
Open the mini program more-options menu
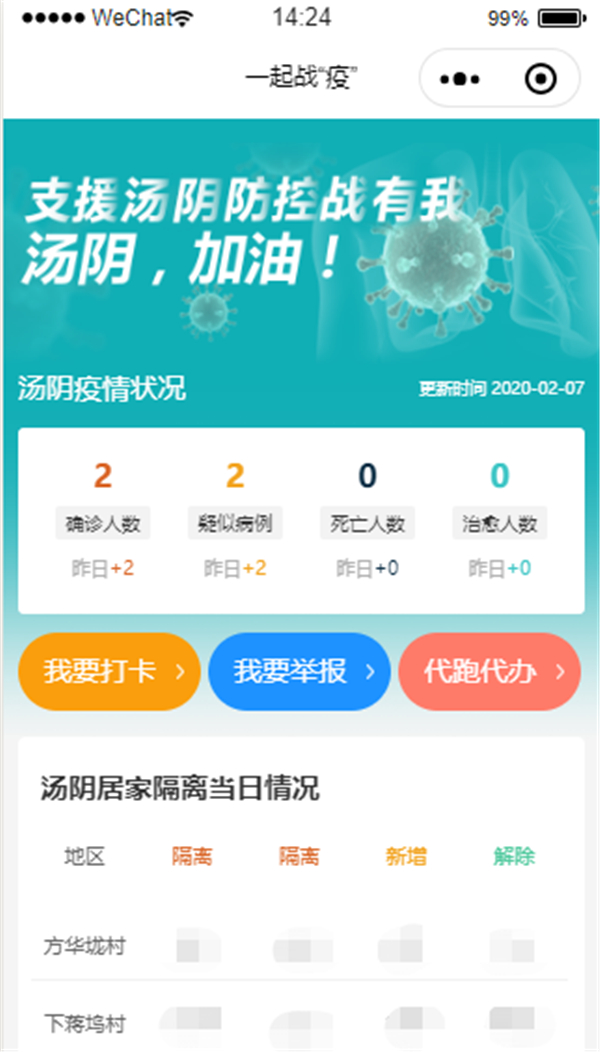459,78
